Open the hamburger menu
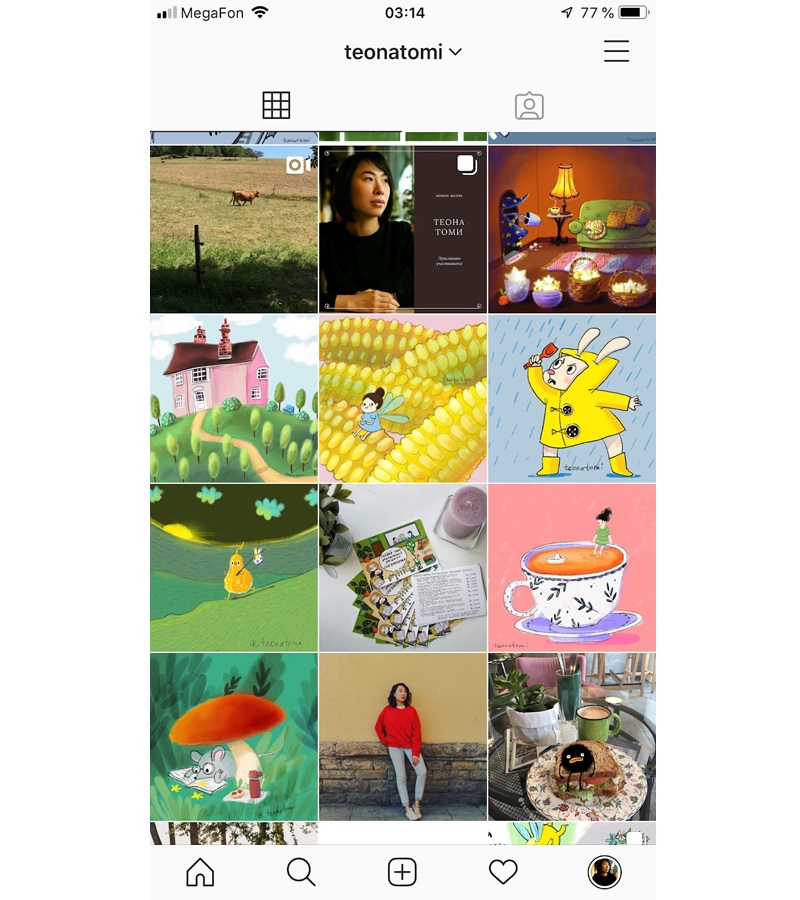 pyautogui.click(x=616, y=51)
